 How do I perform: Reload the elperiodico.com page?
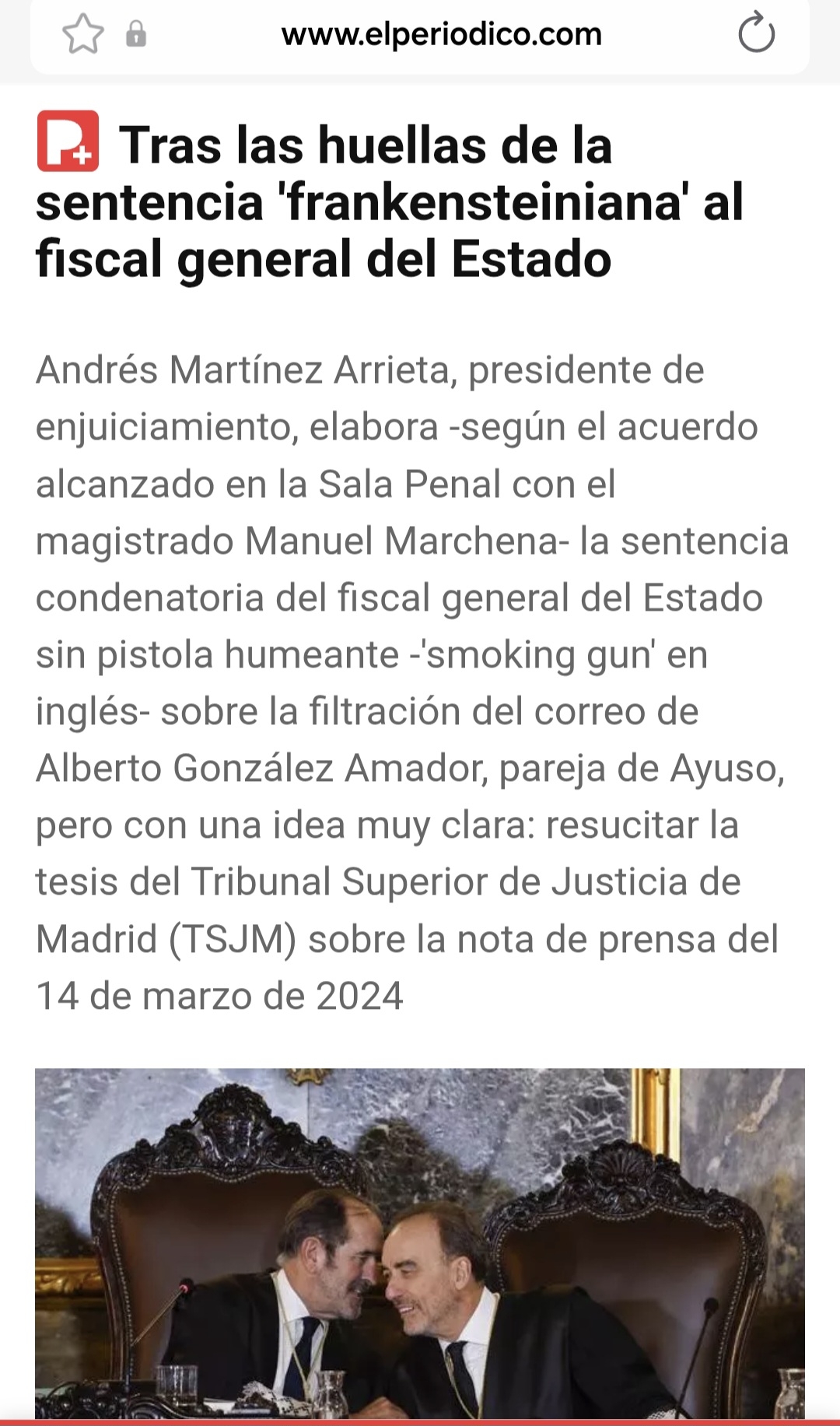(756, 34)
